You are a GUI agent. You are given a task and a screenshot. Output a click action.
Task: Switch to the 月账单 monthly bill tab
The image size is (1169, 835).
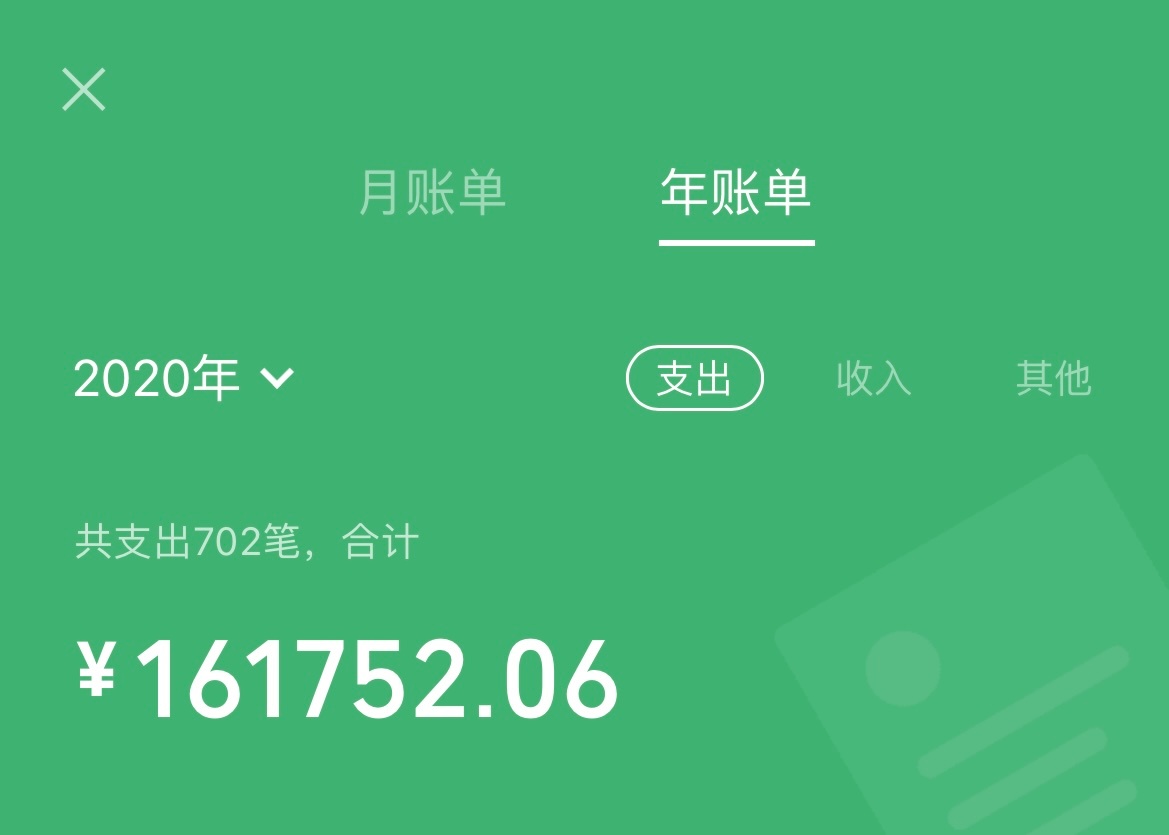[432, 192]
